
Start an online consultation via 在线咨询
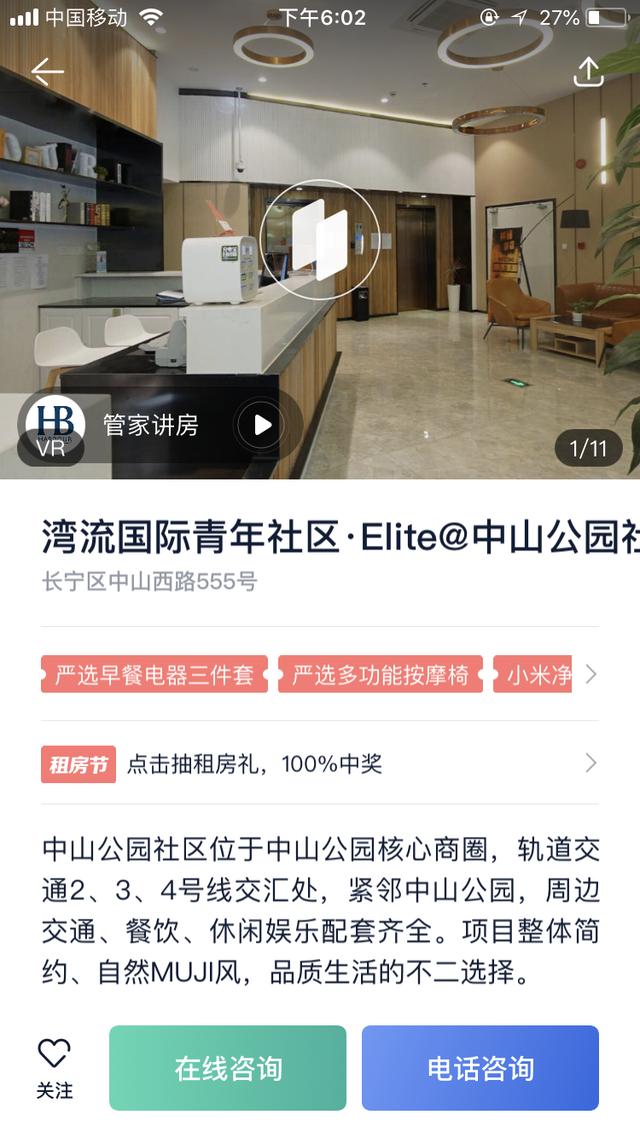point(228,1068)
